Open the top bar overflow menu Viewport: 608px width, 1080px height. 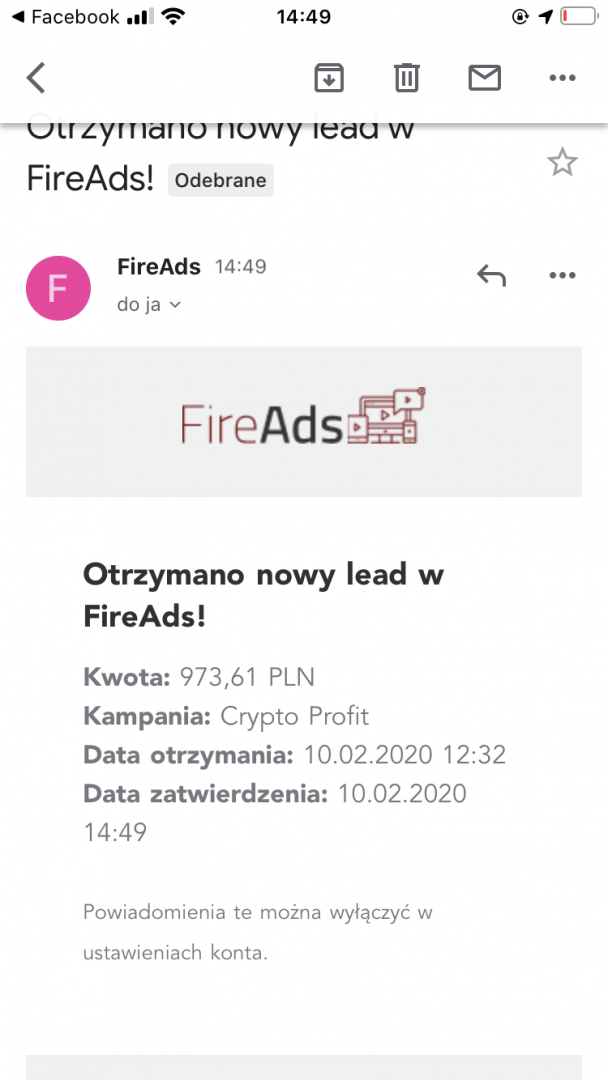tap(562, 78)
